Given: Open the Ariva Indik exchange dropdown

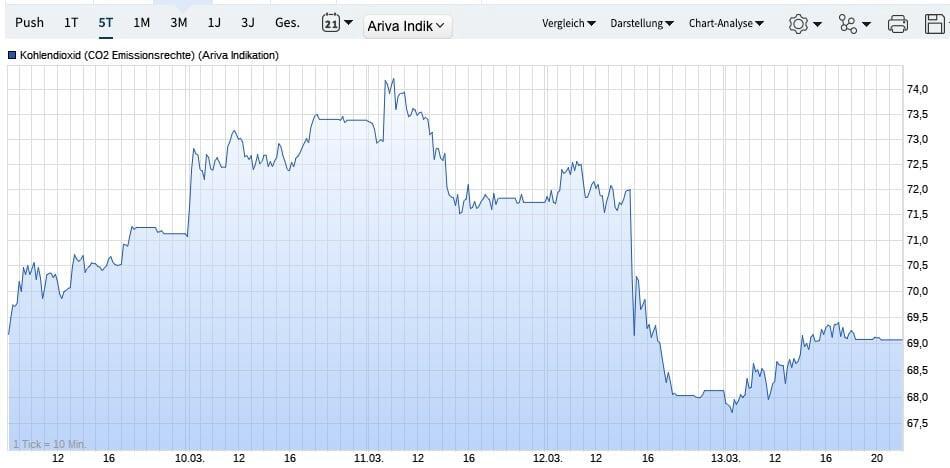Looking at the screenshot, I should point(407,26).
